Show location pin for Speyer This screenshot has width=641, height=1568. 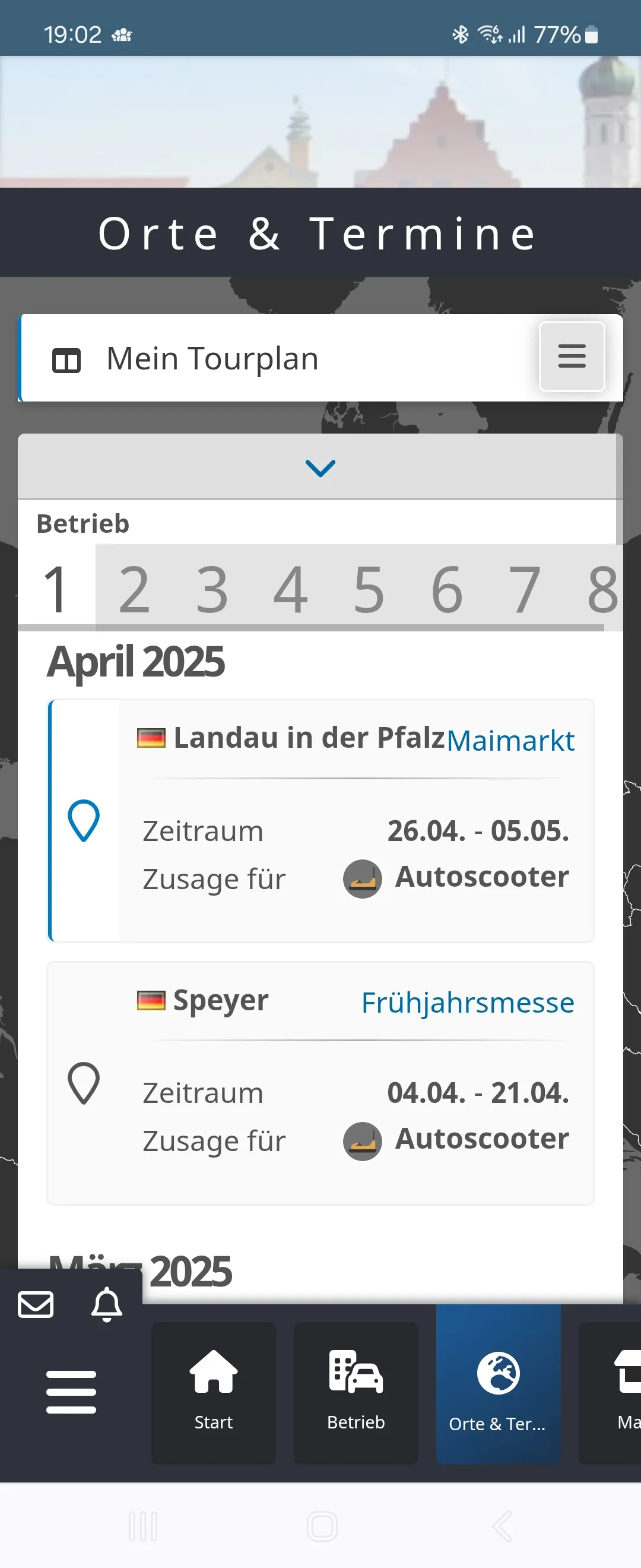coord(83,1082)
